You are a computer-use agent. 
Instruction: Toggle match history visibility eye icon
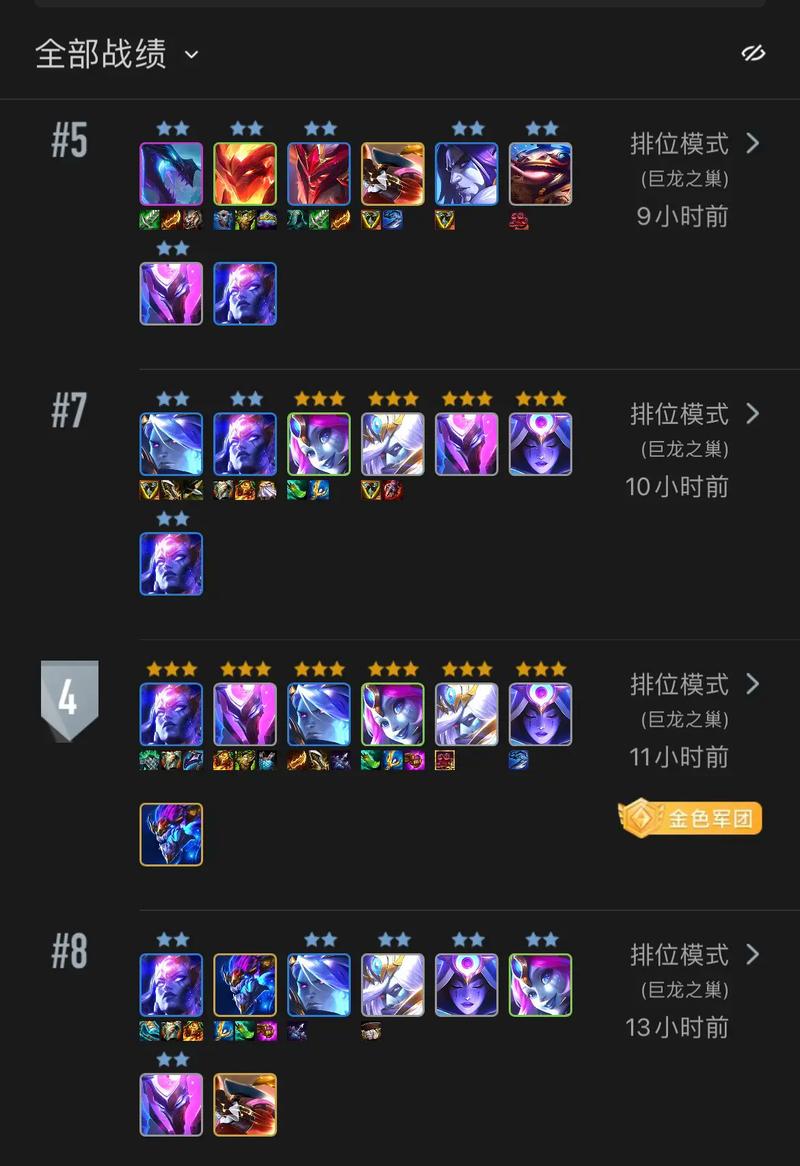point(753,53)
